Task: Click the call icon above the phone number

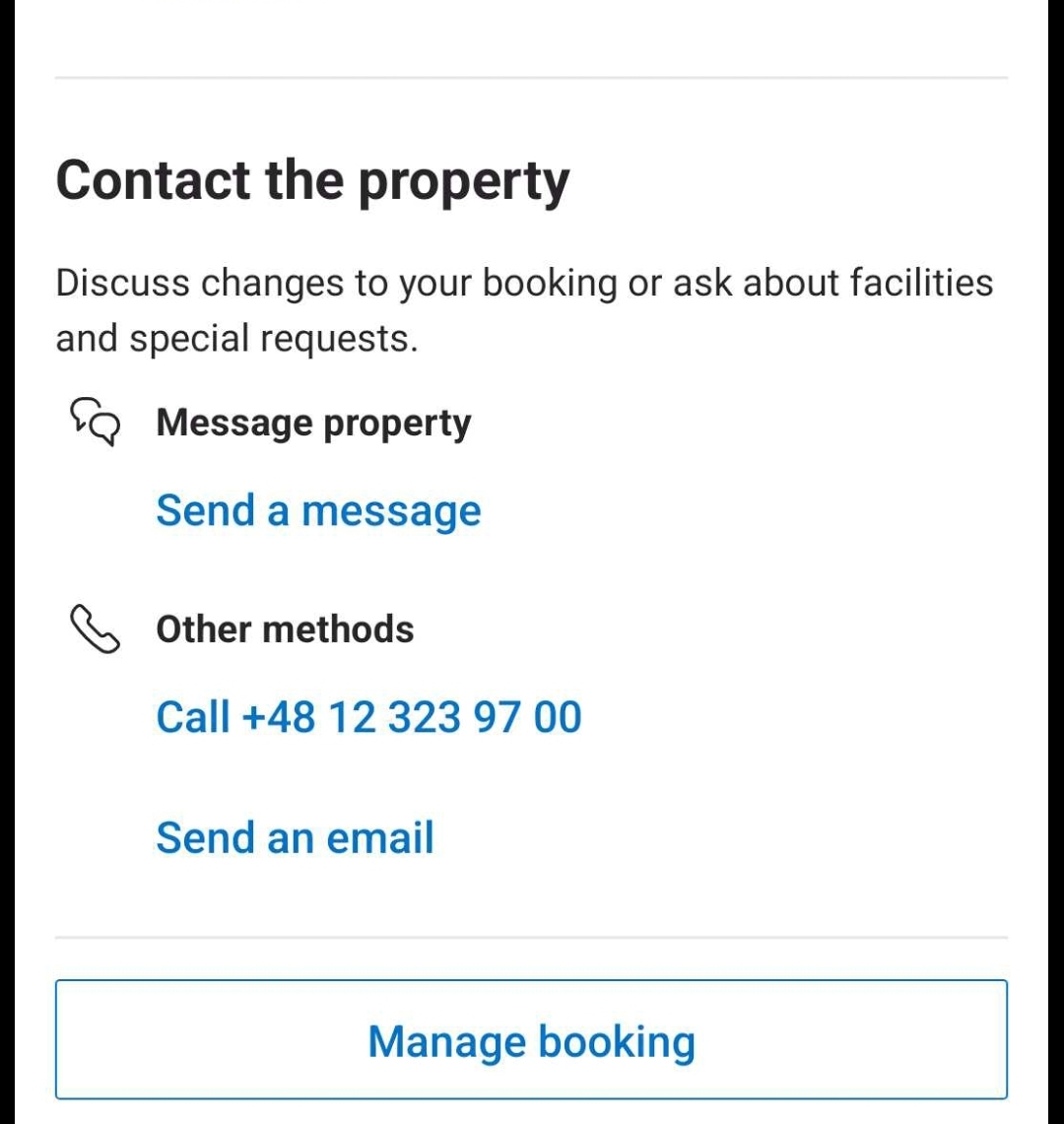Action: [x=93, y=629]
